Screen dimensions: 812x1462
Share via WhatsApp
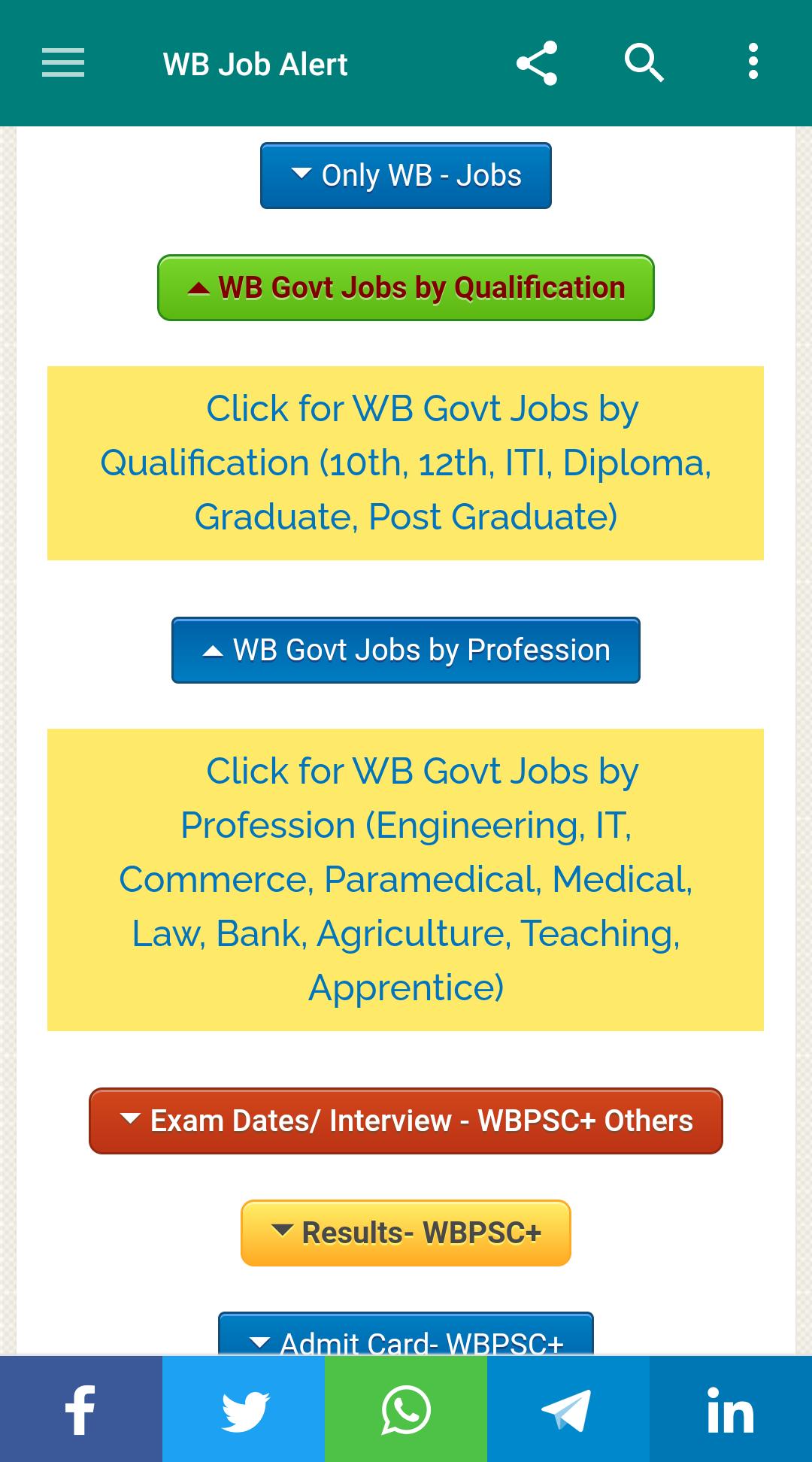pyautogui.click(x=406, y=1410)
